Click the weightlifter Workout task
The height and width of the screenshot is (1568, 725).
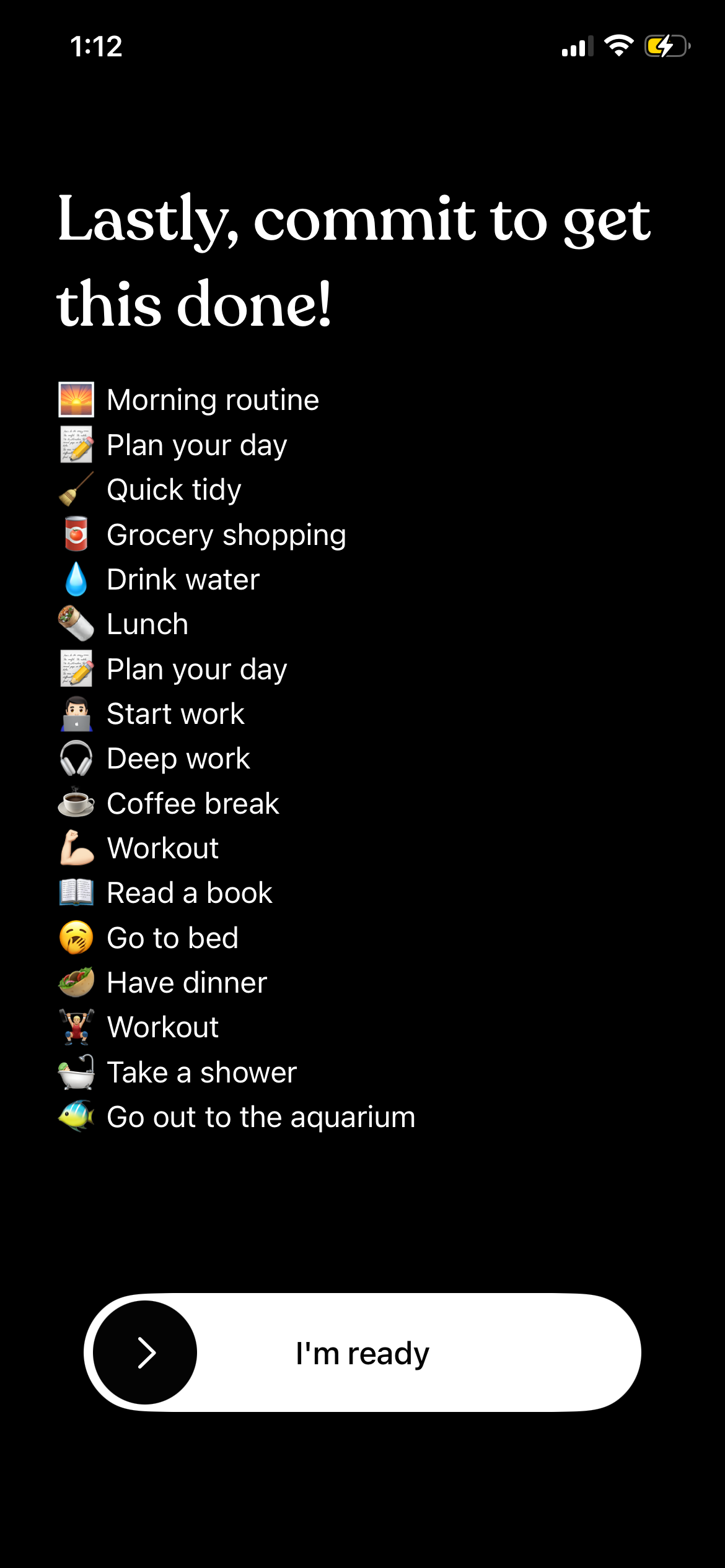pos(162,1027)
